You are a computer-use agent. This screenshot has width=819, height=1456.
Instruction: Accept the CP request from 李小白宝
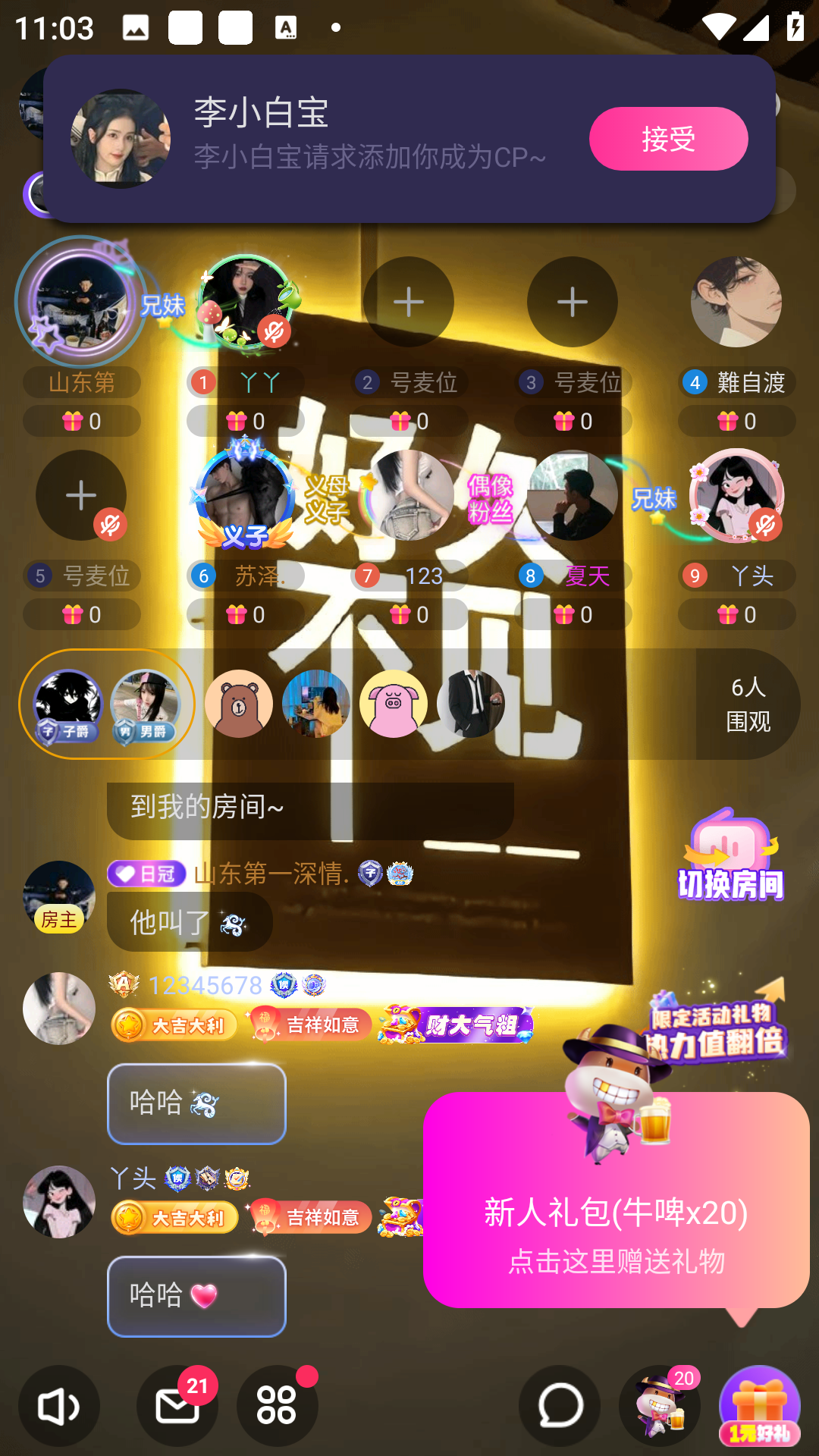(668, 139)
